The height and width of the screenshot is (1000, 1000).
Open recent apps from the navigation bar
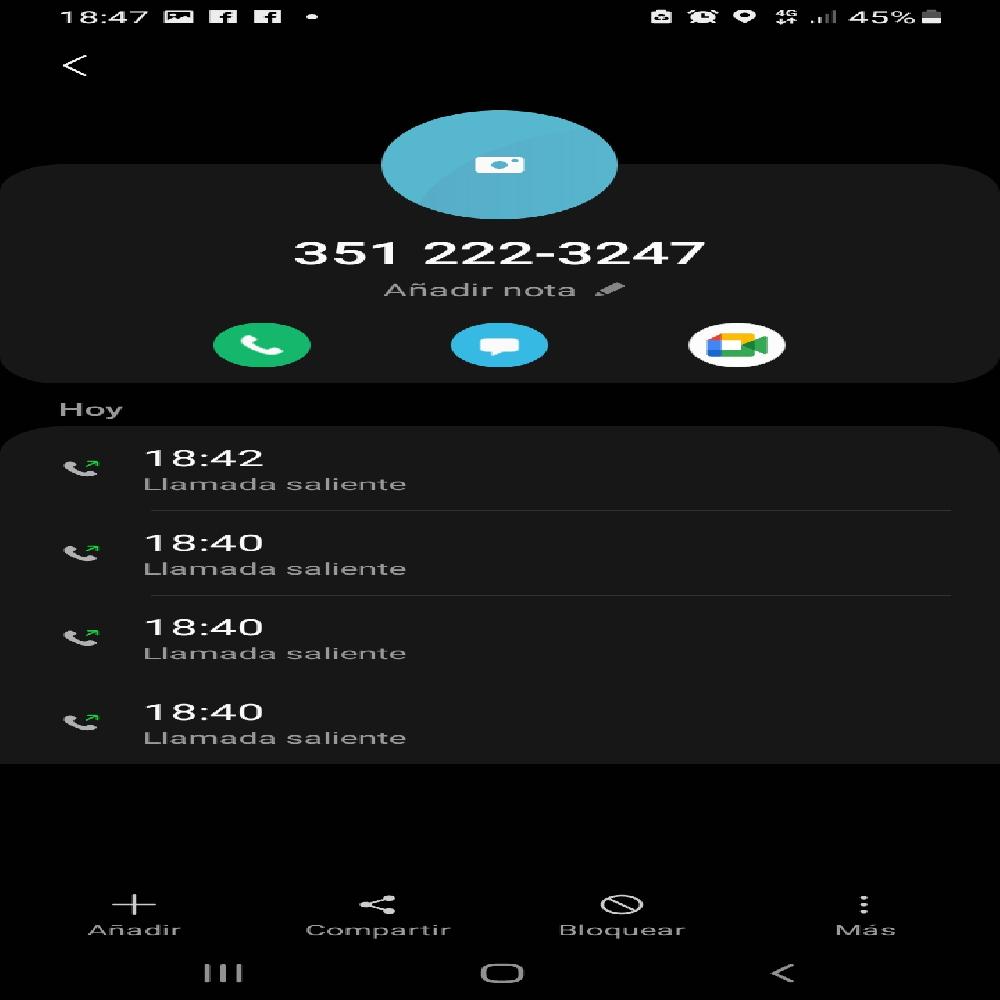coord(223,972)
